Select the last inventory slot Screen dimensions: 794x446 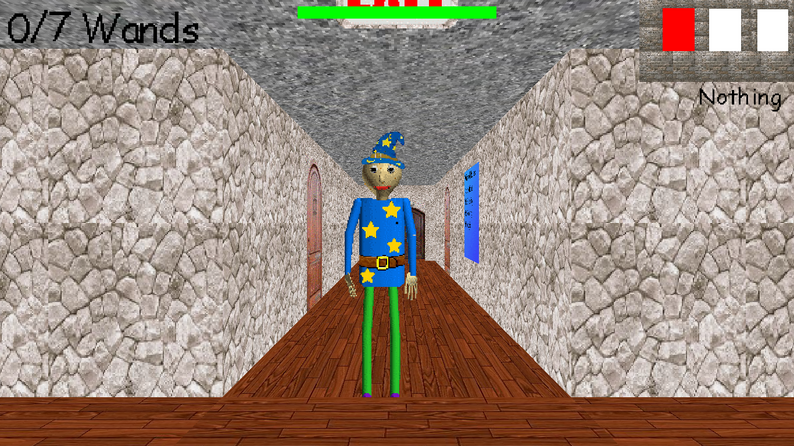point(772,30)
